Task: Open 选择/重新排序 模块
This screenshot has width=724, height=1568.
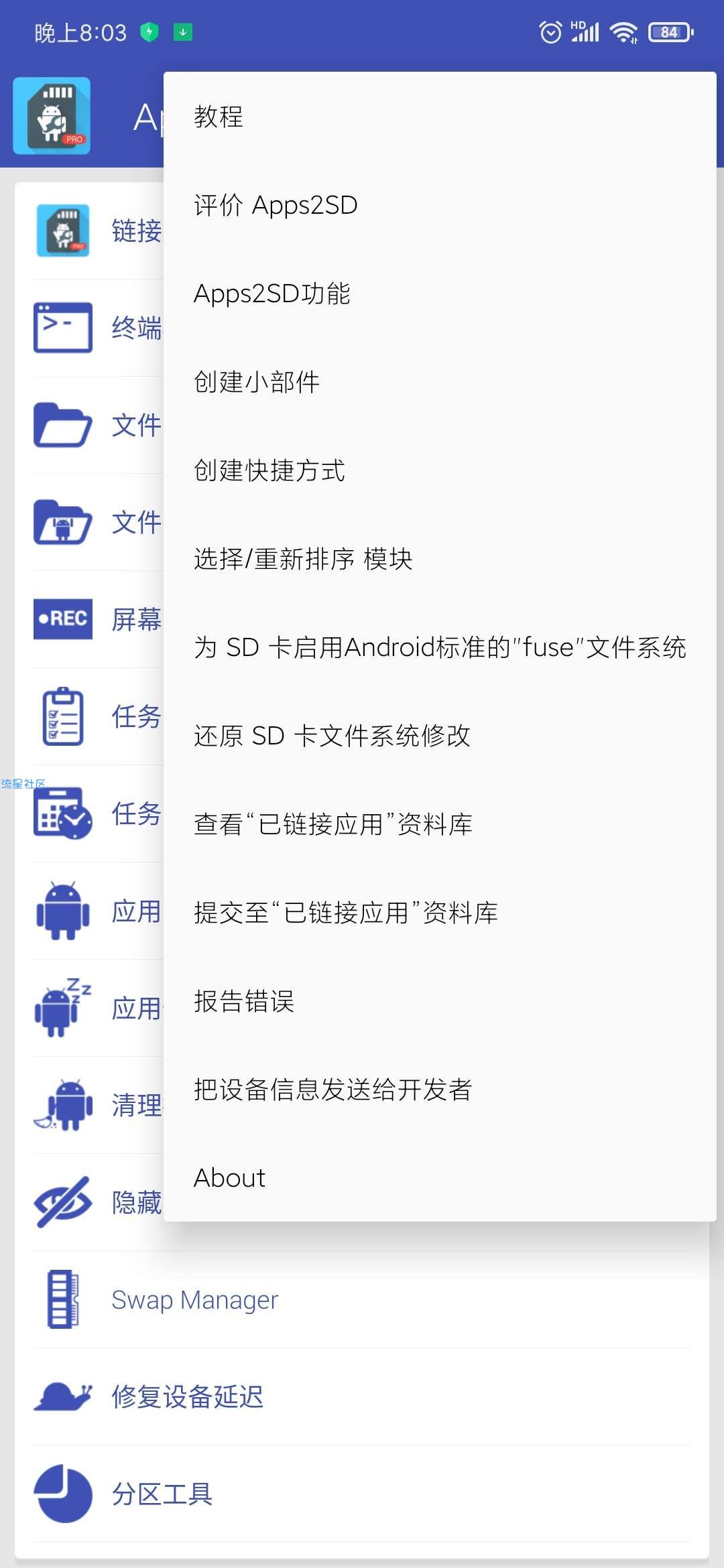Action: 440,559
